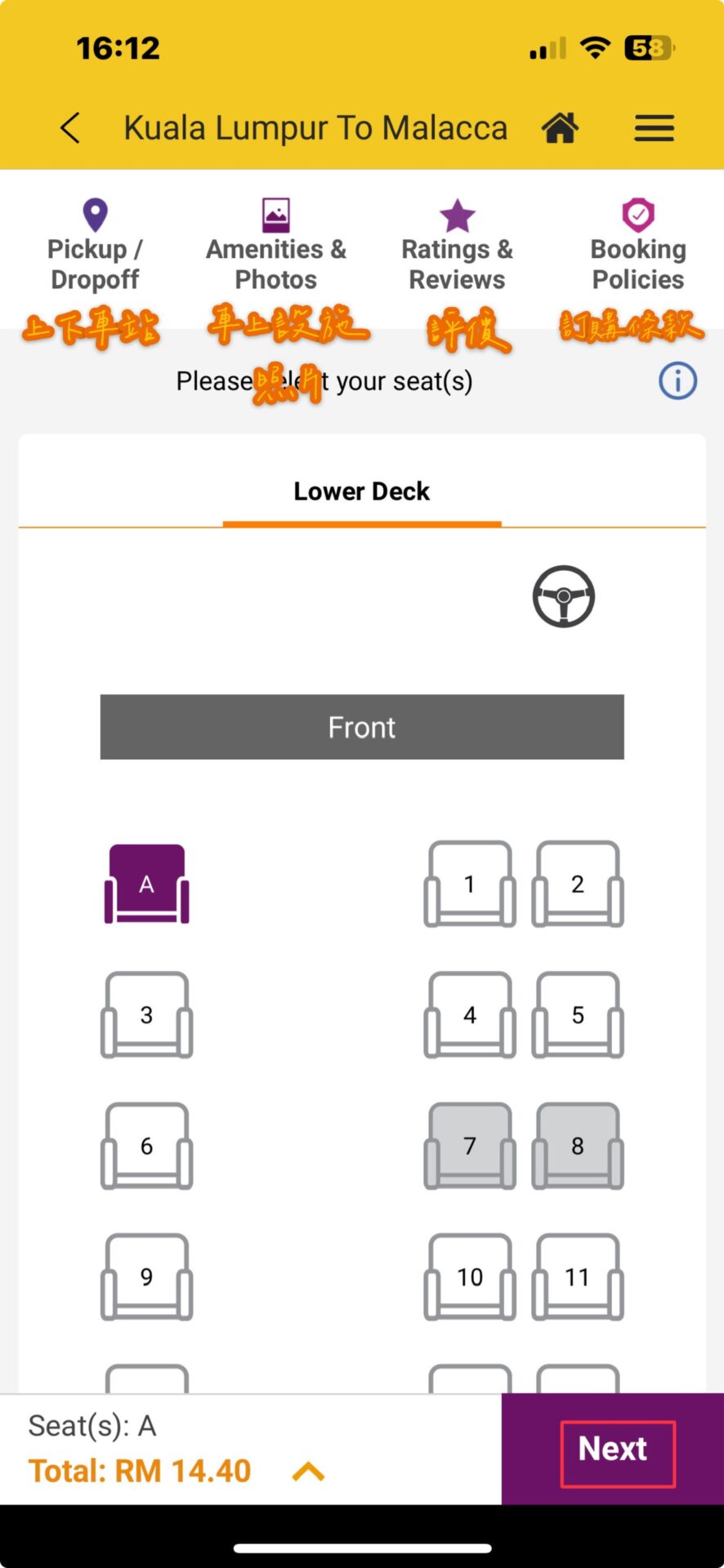Open Pickup / Dropoff details

tap(95, 246)
